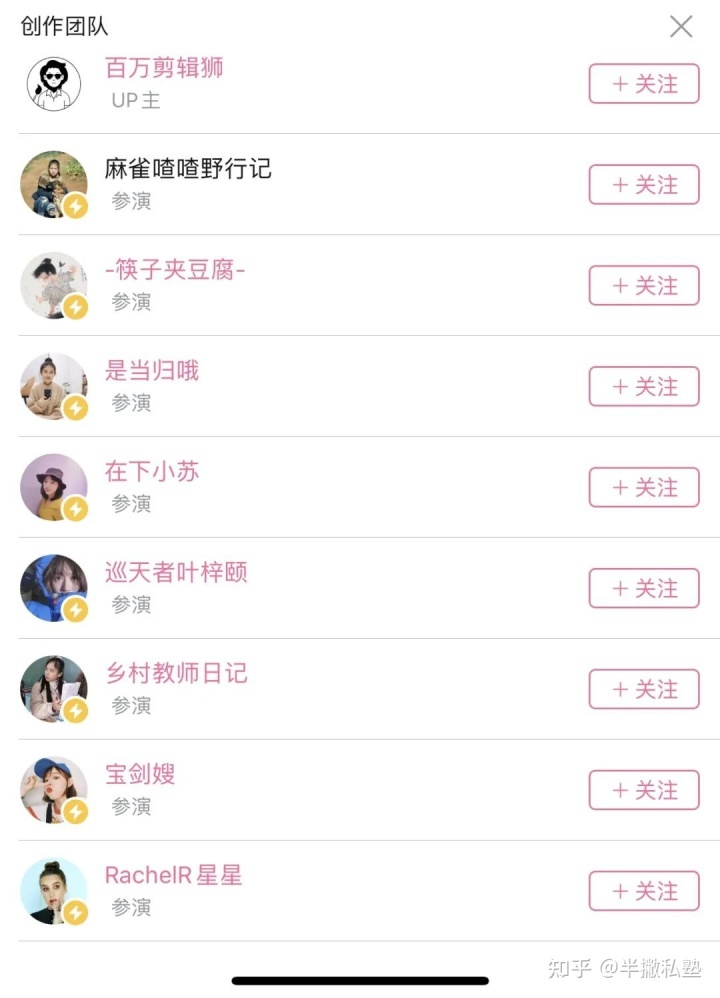Follow 宝剑嫂
This screenshot has height=998, width=720.
click(x=643, y=791)
